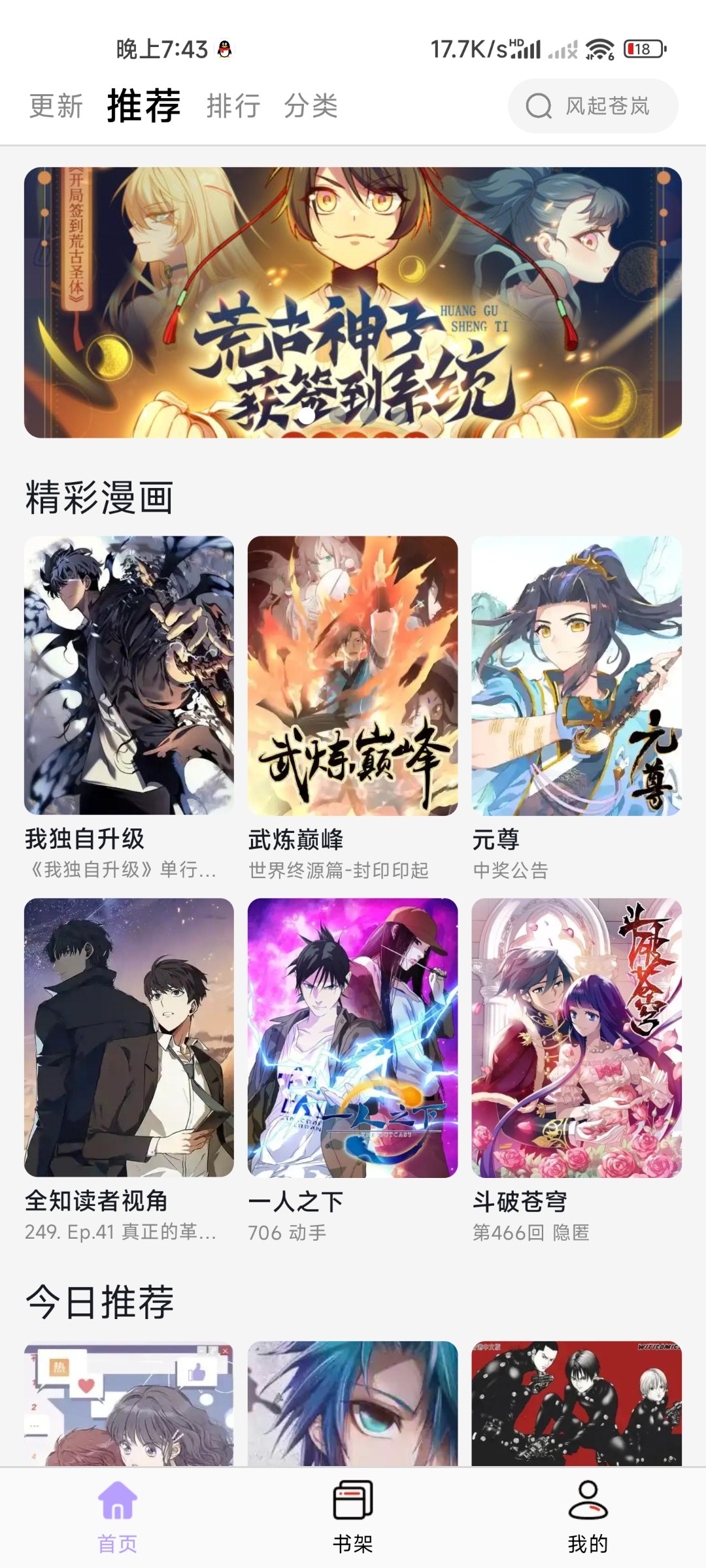Open the 荒古神子获签到系统 banner
This screenshot has height=1568, width=706.
pos(353,302)
